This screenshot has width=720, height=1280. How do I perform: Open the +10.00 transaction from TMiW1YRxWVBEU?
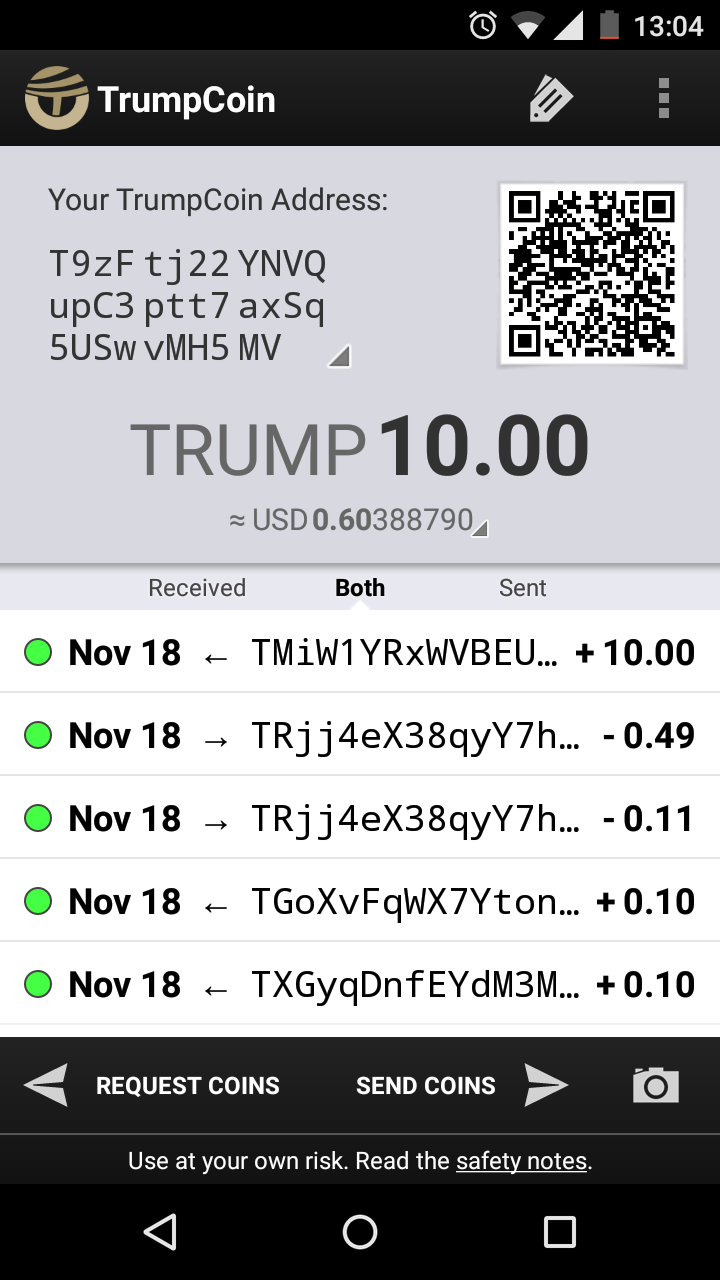360,652
